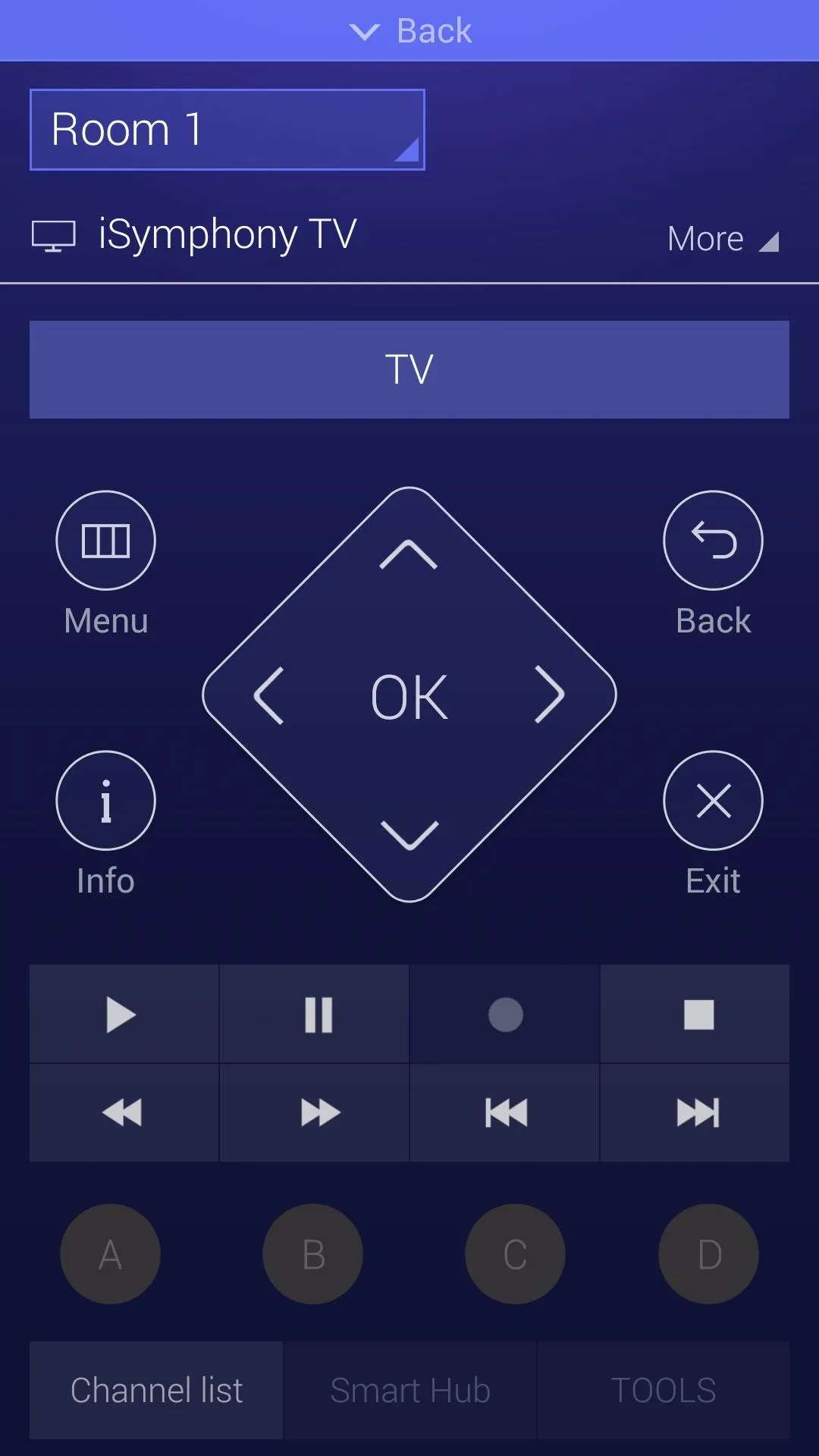819x1456 pixels.
Task: Collapse the remote via top Back bar
Action: tap(409, 30)
